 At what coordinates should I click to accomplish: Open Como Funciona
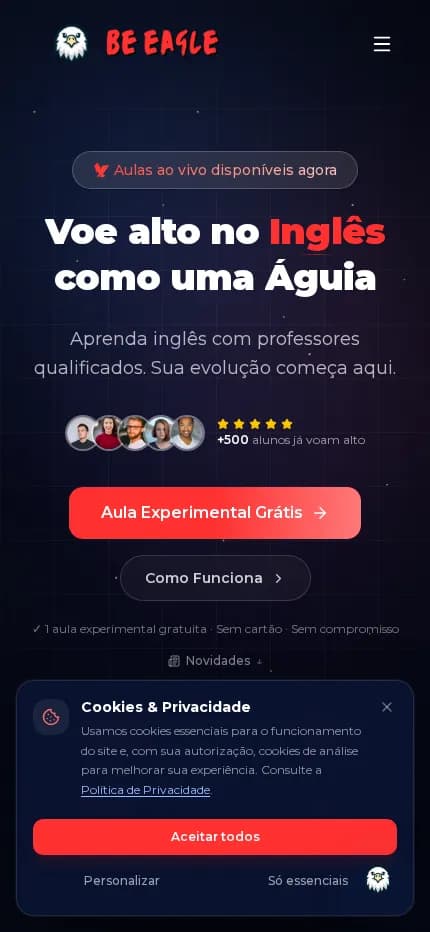coord(215,578)
